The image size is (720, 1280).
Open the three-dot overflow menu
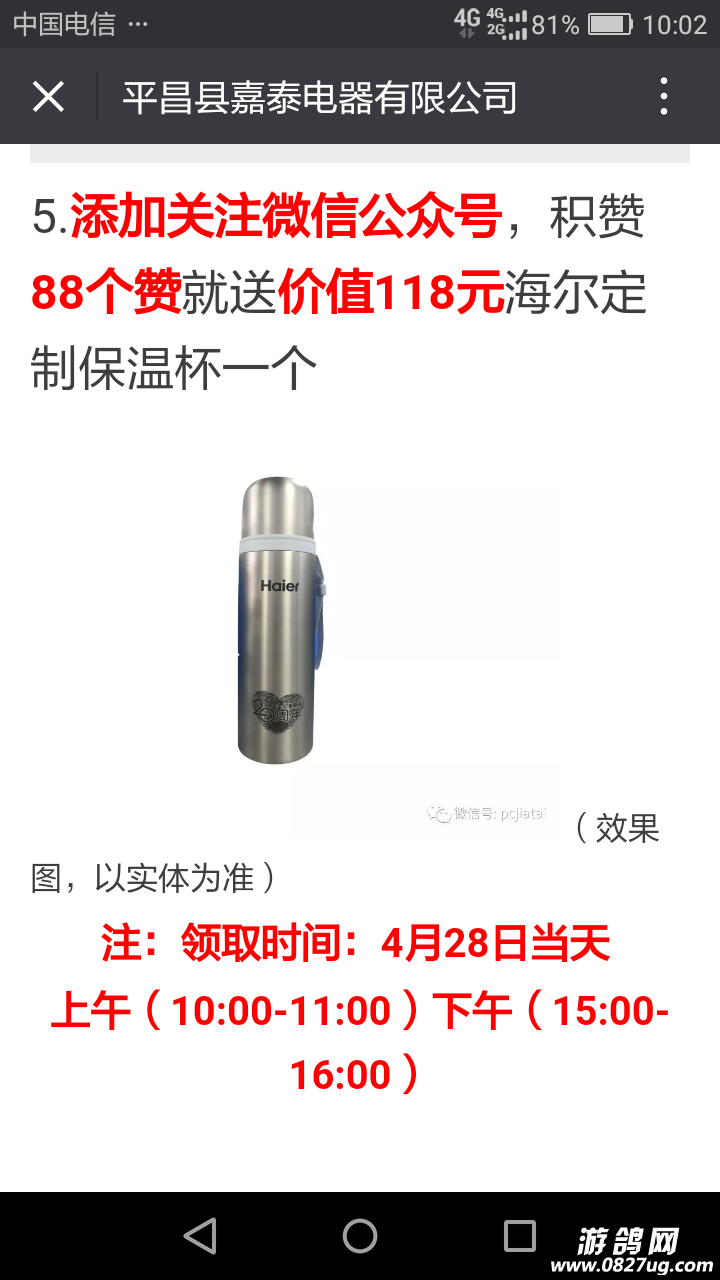pyautogui.click(x=664, y=97)
